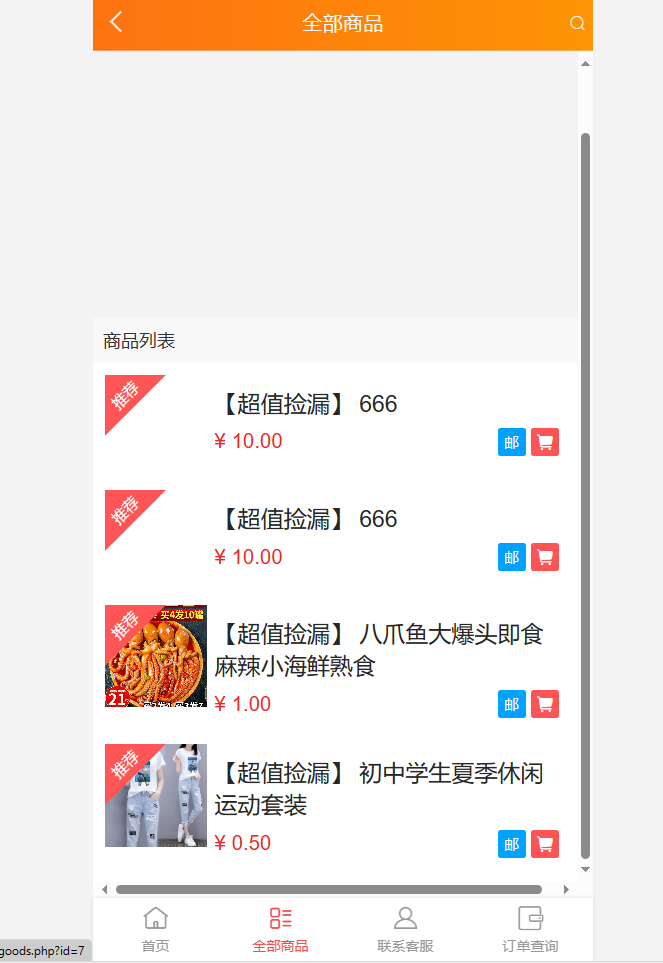Tap the 邮 badge on 八爪鱼 item
The width and height of the screenshot is (663, 963).
coord(512,704)
